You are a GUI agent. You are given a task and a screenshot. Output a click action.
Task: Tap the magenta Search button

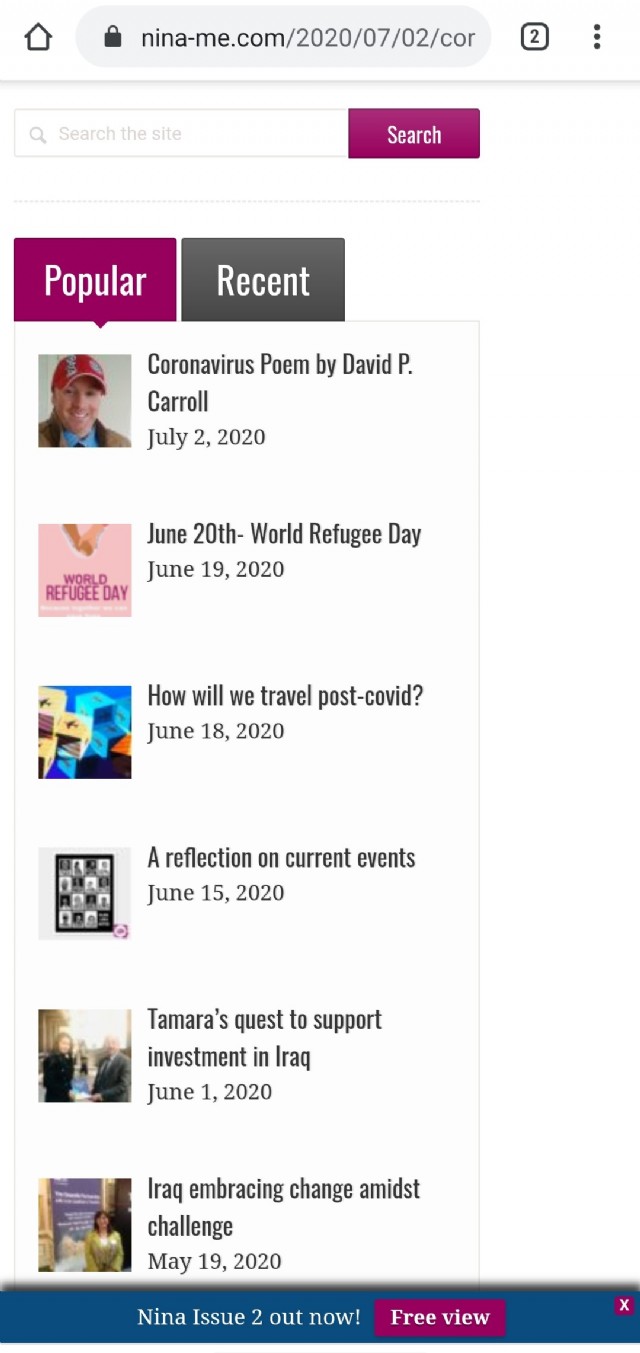tap(414, 134)
